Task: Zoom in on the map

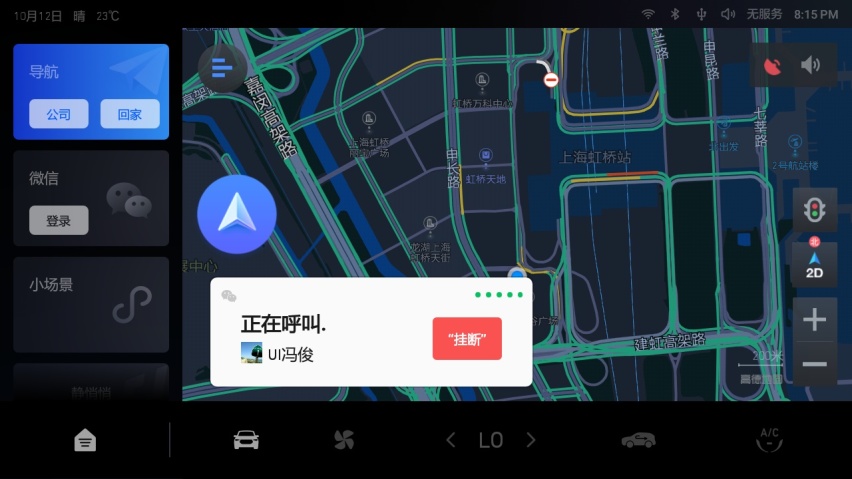Action: (x=814, y=320)
